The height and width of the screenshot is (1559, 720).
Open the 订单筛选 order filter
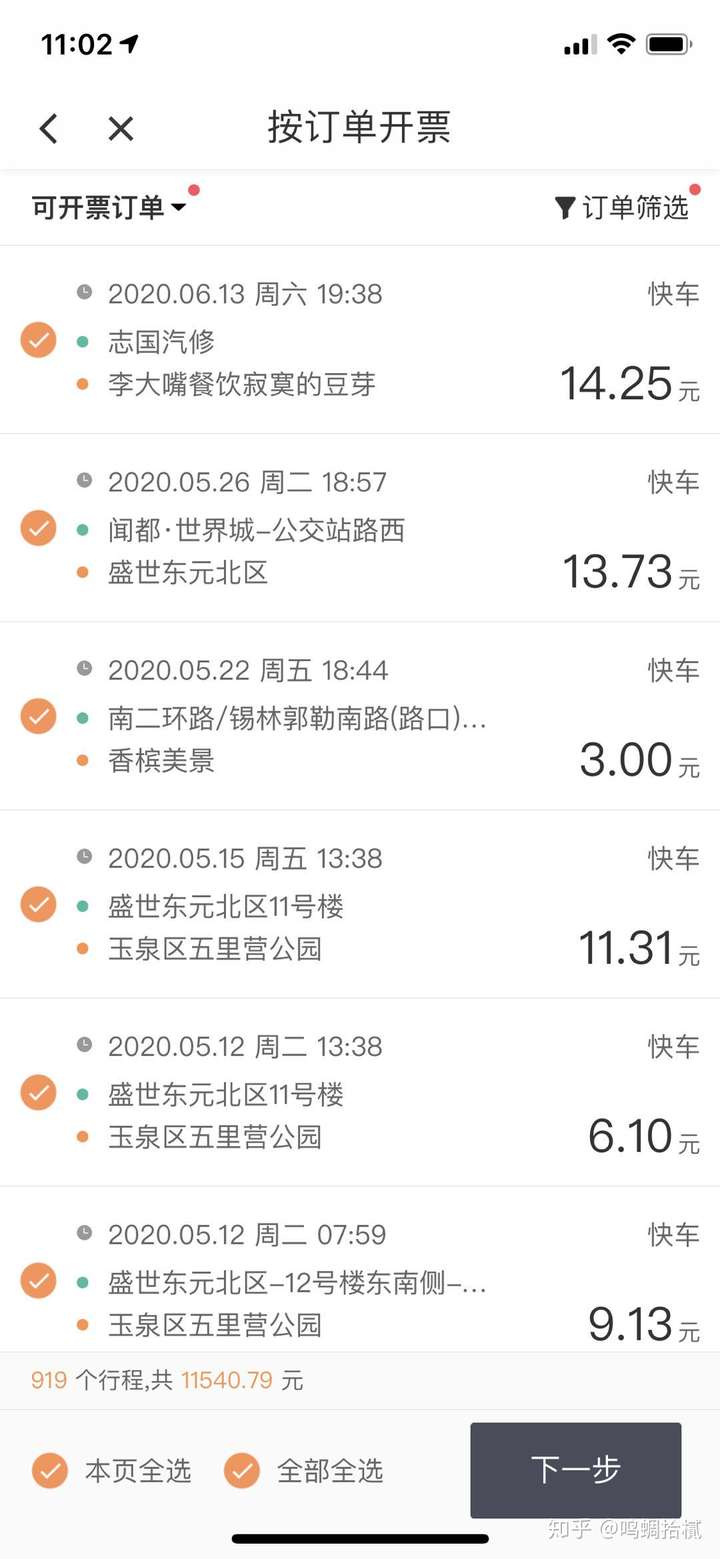pos(622,207)
